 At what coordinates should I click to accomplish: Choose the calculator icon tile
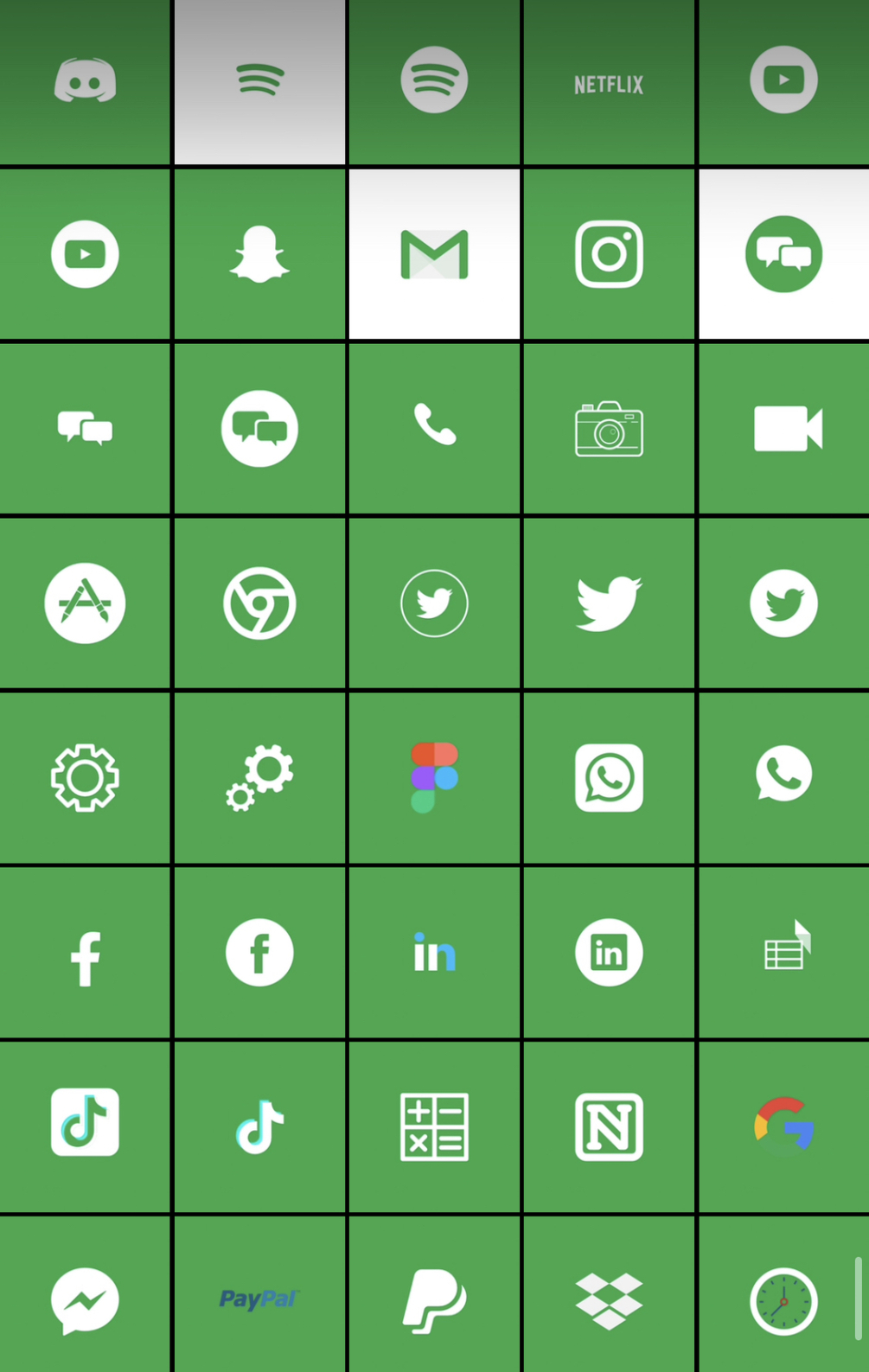tap(434, 1126)
